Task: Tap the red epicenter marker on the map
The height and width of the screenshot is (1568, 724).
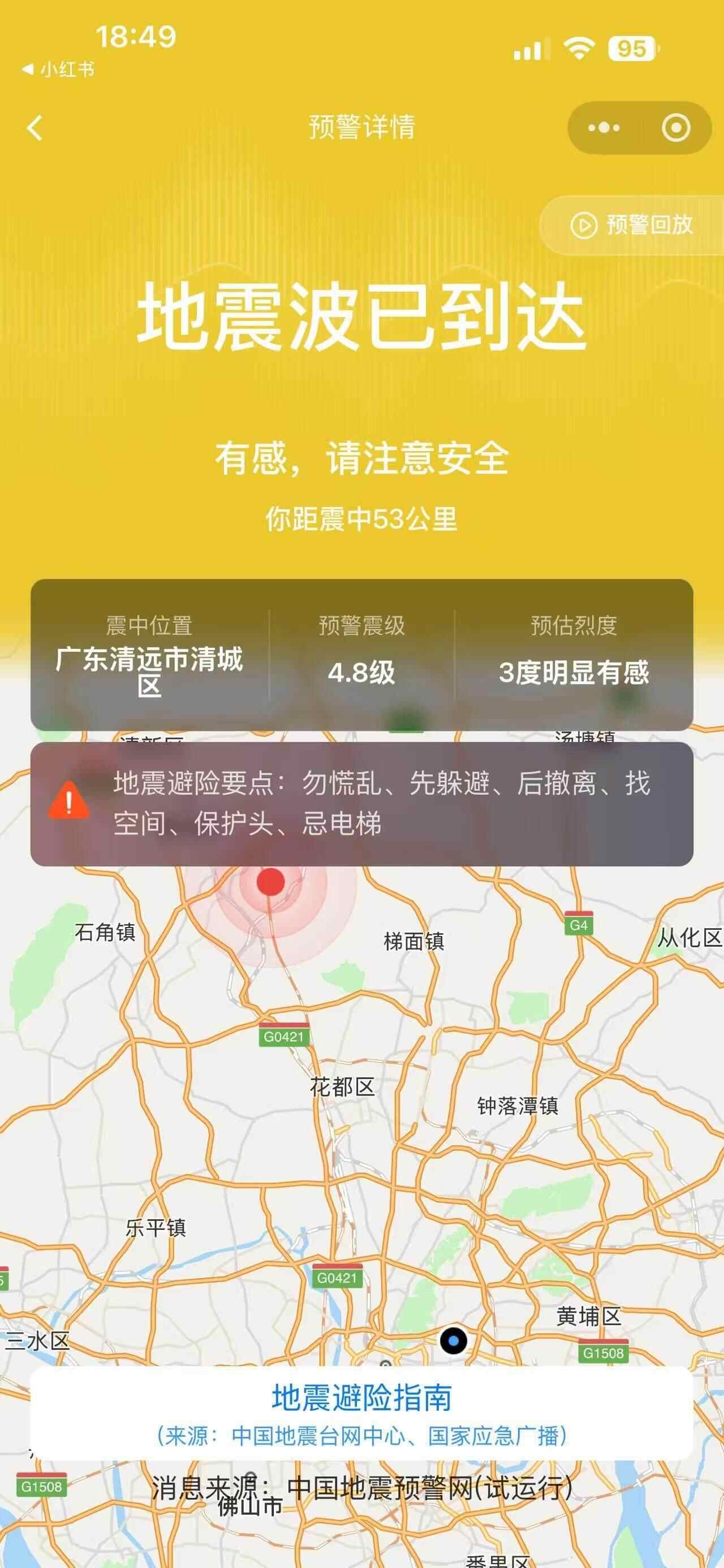Action: coord(271,882)
